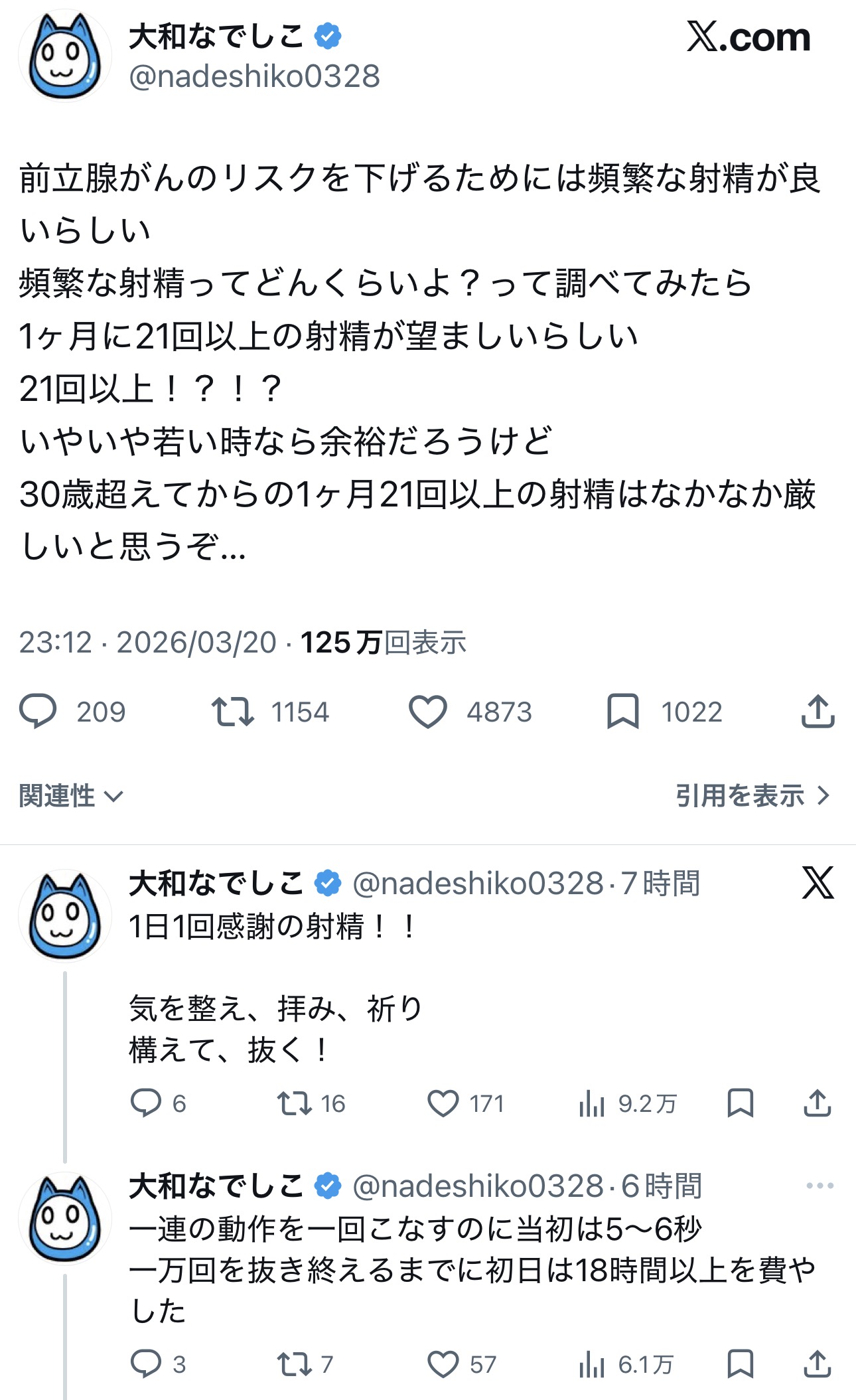Open the @nadeshiko0328 profile avatar on the main post
The width and height of the screenshot is (856, 1400).
point(64,56)
